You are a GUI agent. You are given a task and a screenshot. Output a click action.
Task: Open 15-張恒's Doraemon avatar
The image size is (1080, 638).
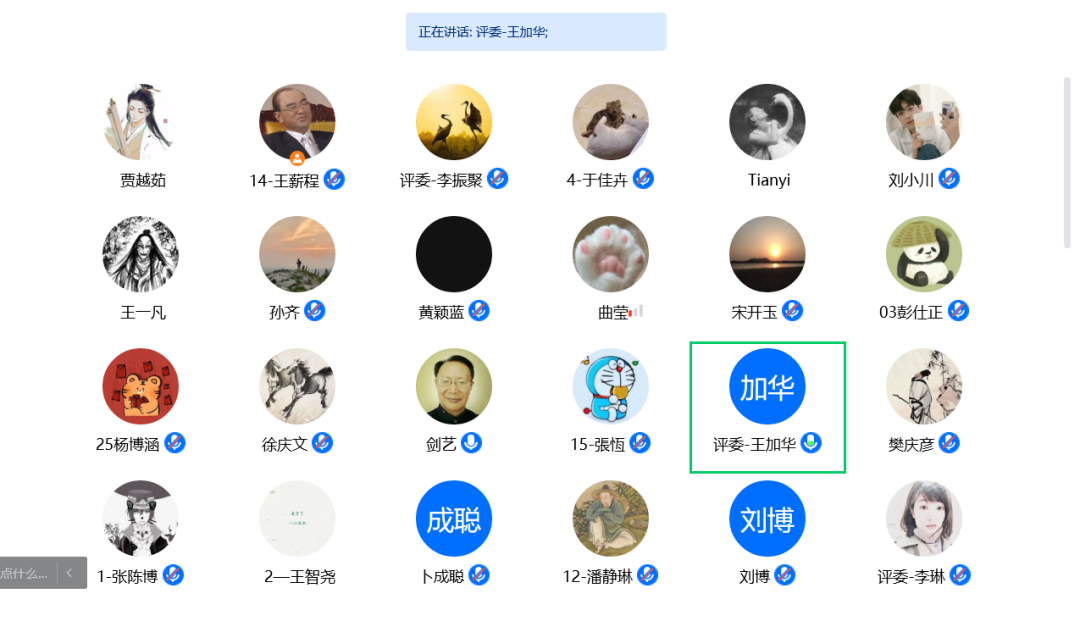[611, 386]
